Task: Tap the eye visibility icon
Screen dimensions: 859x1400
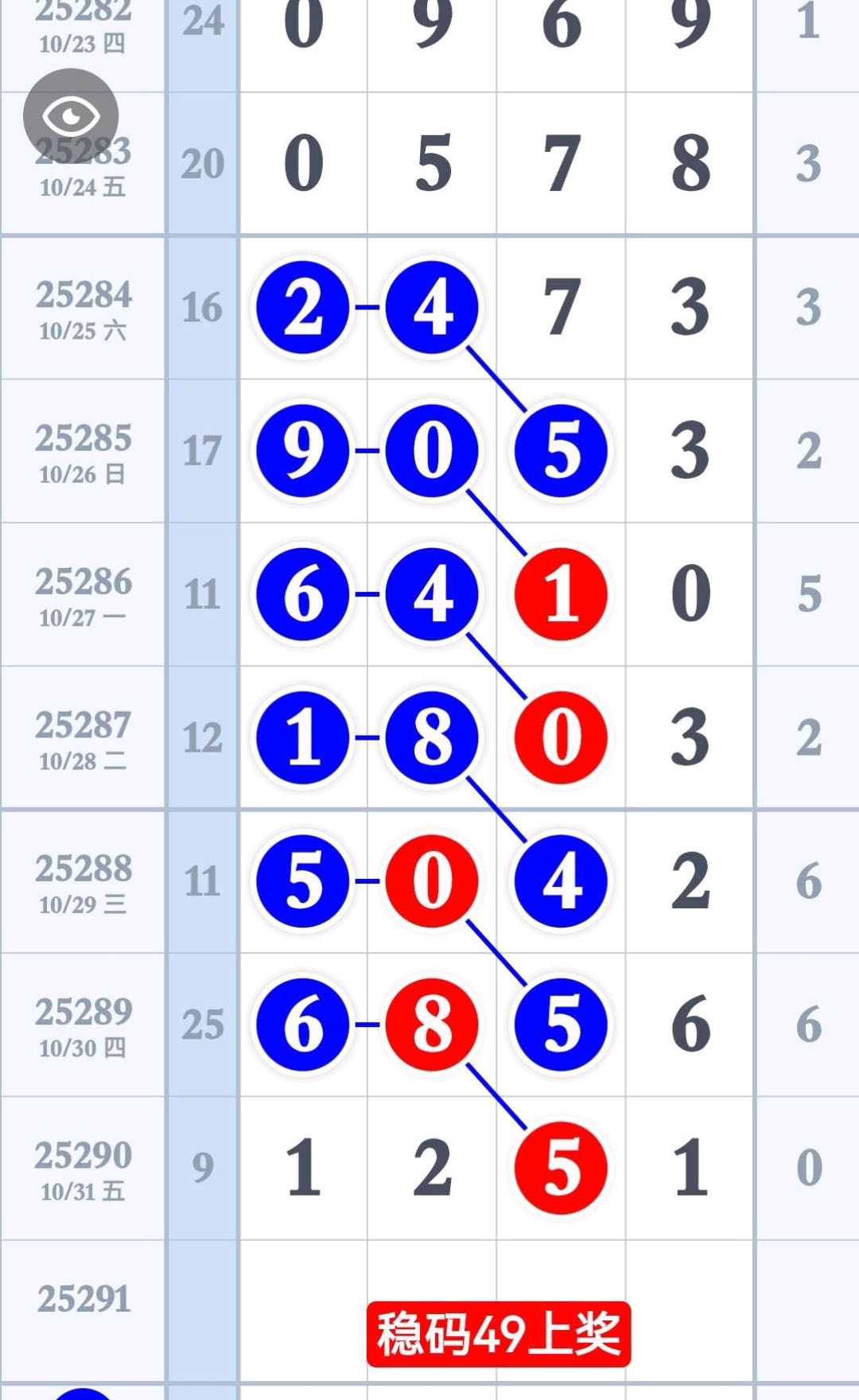Action: 71,116
